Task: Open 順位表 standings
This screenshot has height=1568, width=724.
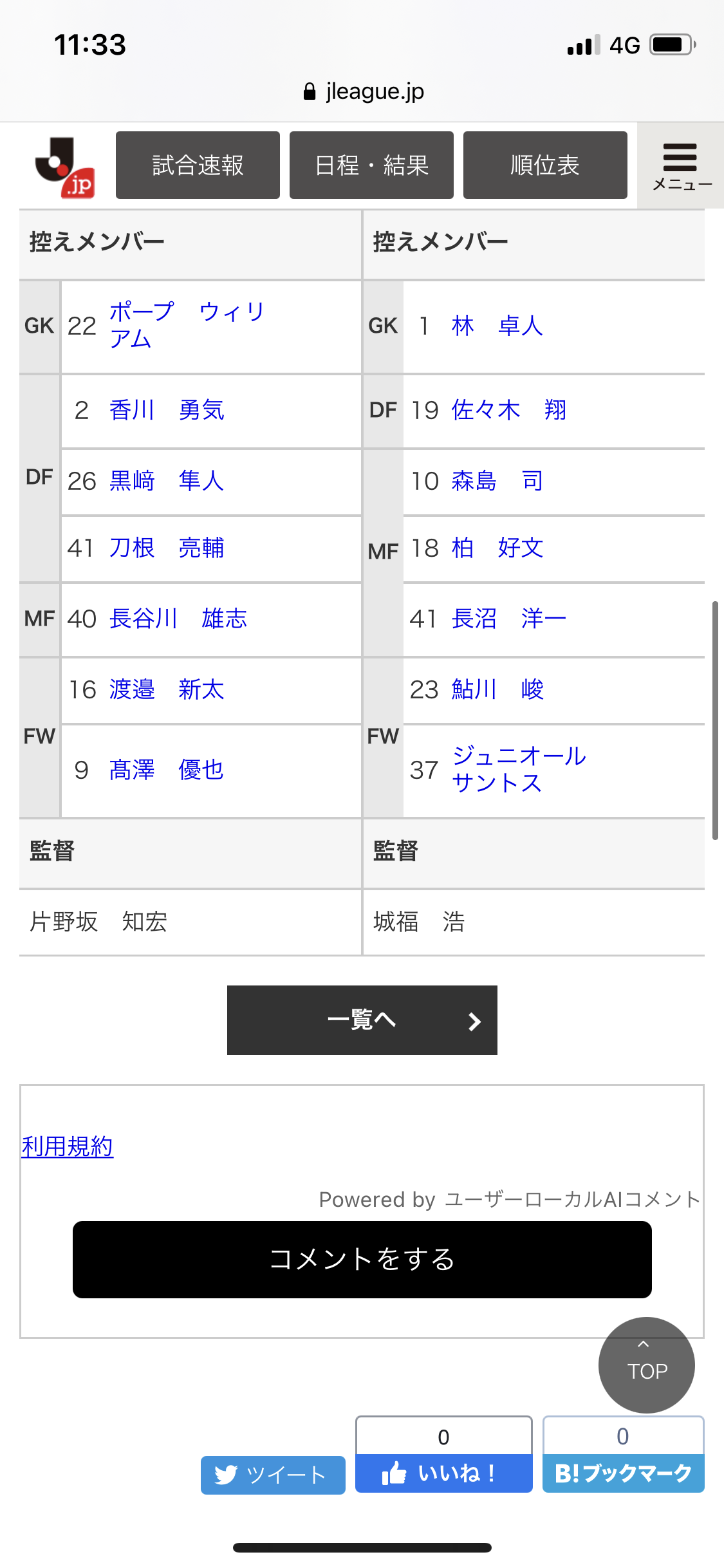Action: [x=544, y=165]
